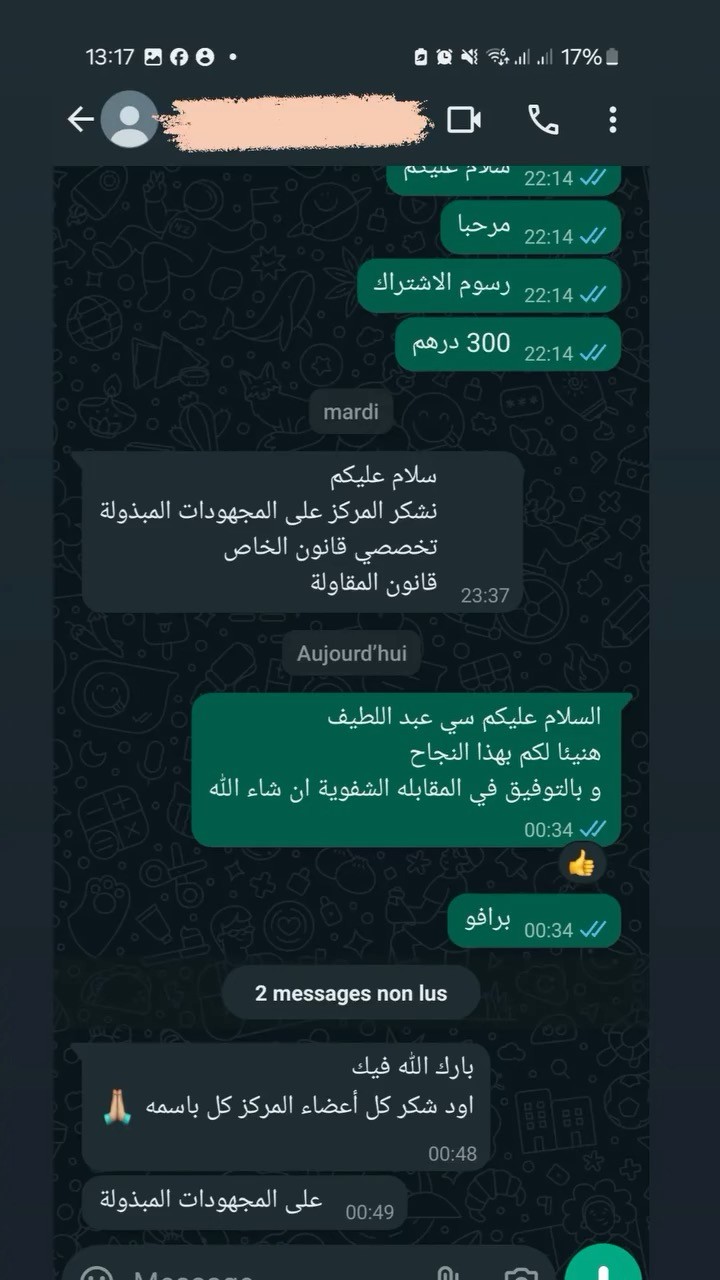The height and width of the screenshot is (1280, 720).
Task: Tap the thumbs-up reaction on the message
Action: (581, 864)
